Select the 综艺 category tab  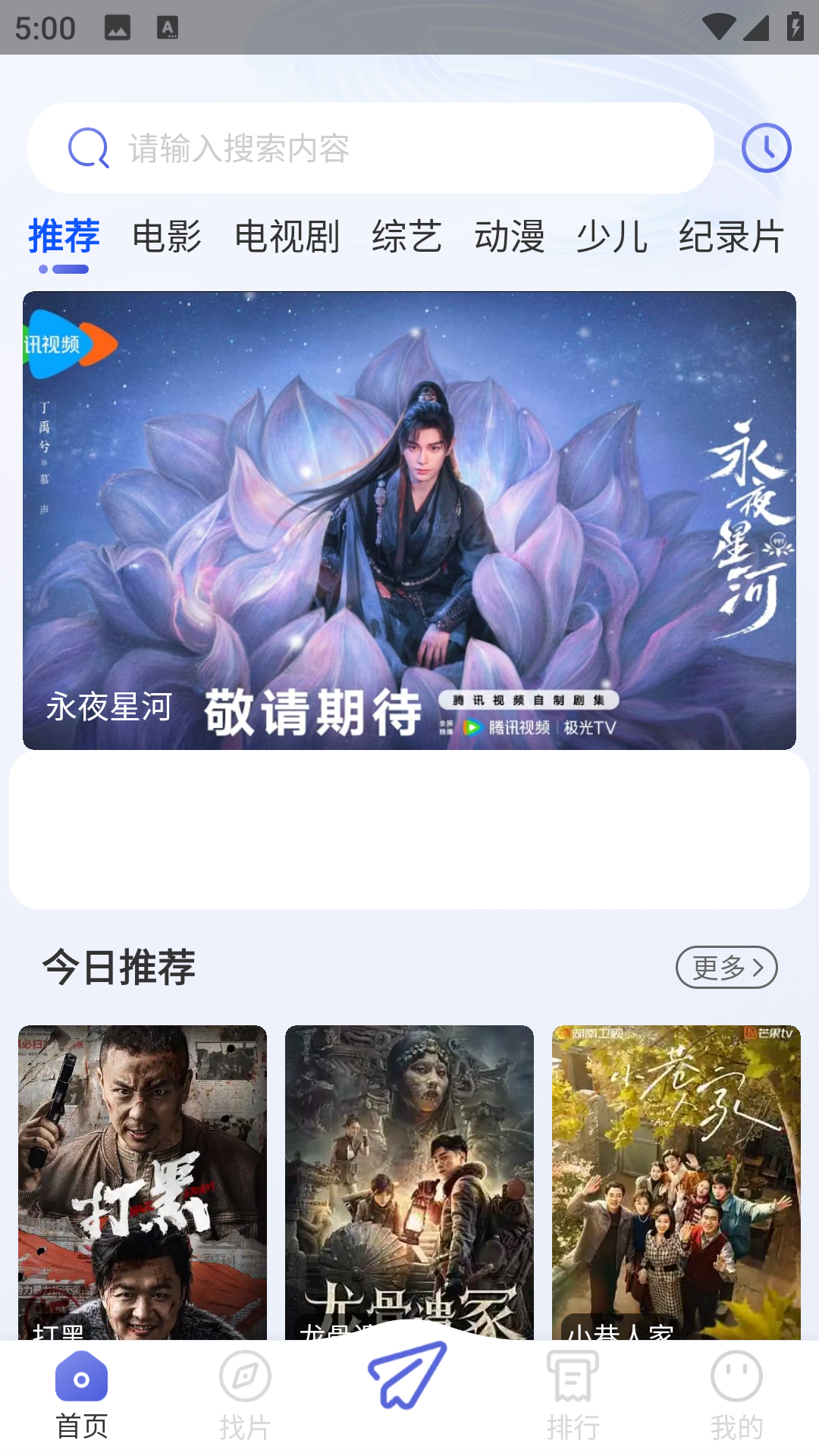[x=406, y=237]
